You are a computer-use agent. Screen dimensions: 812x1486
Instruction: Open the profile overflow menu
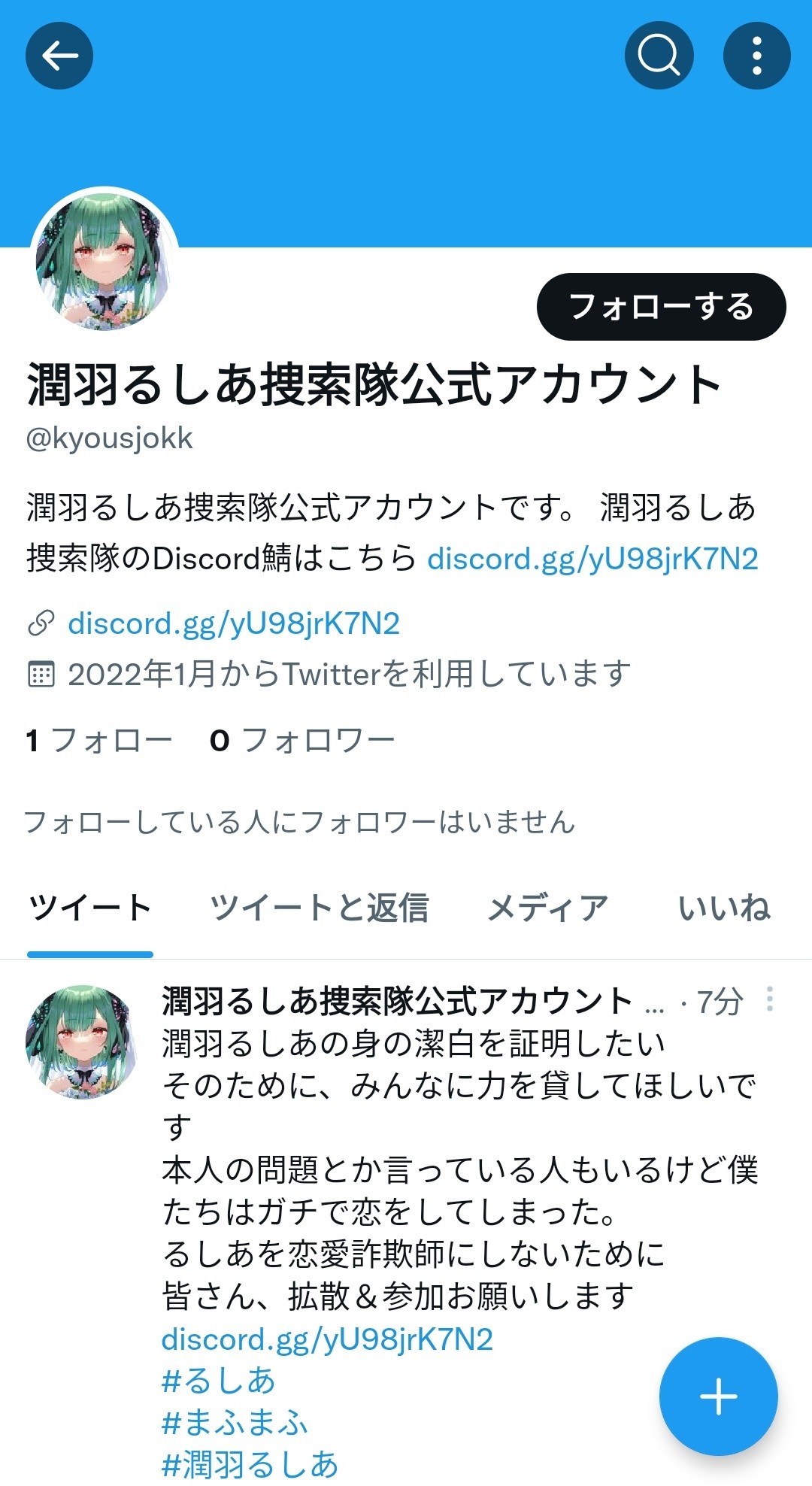(x=756, y=56)
